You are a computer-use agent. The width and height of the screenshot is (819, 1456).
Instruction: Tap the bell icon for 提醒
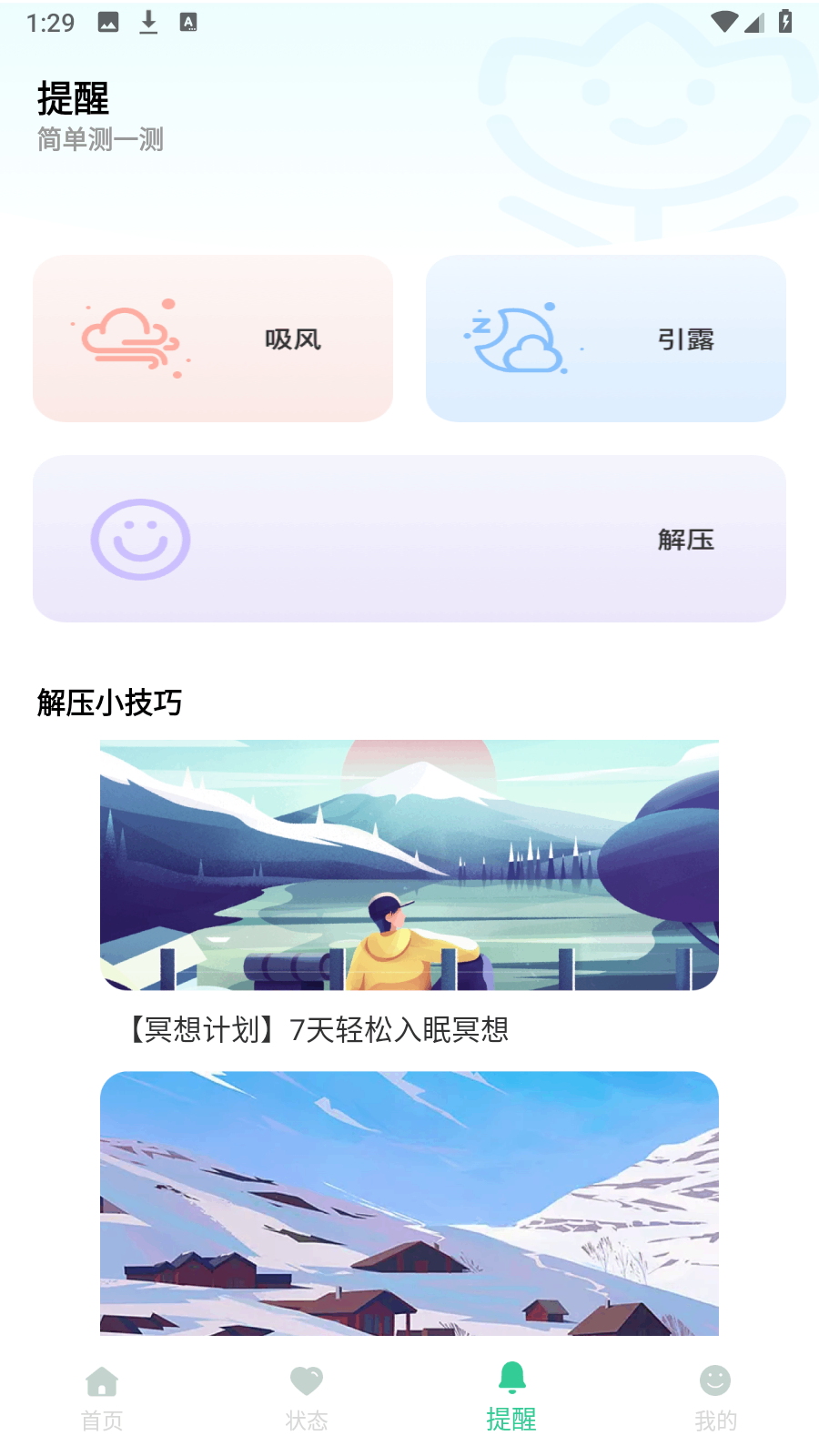coord(511,1380)
